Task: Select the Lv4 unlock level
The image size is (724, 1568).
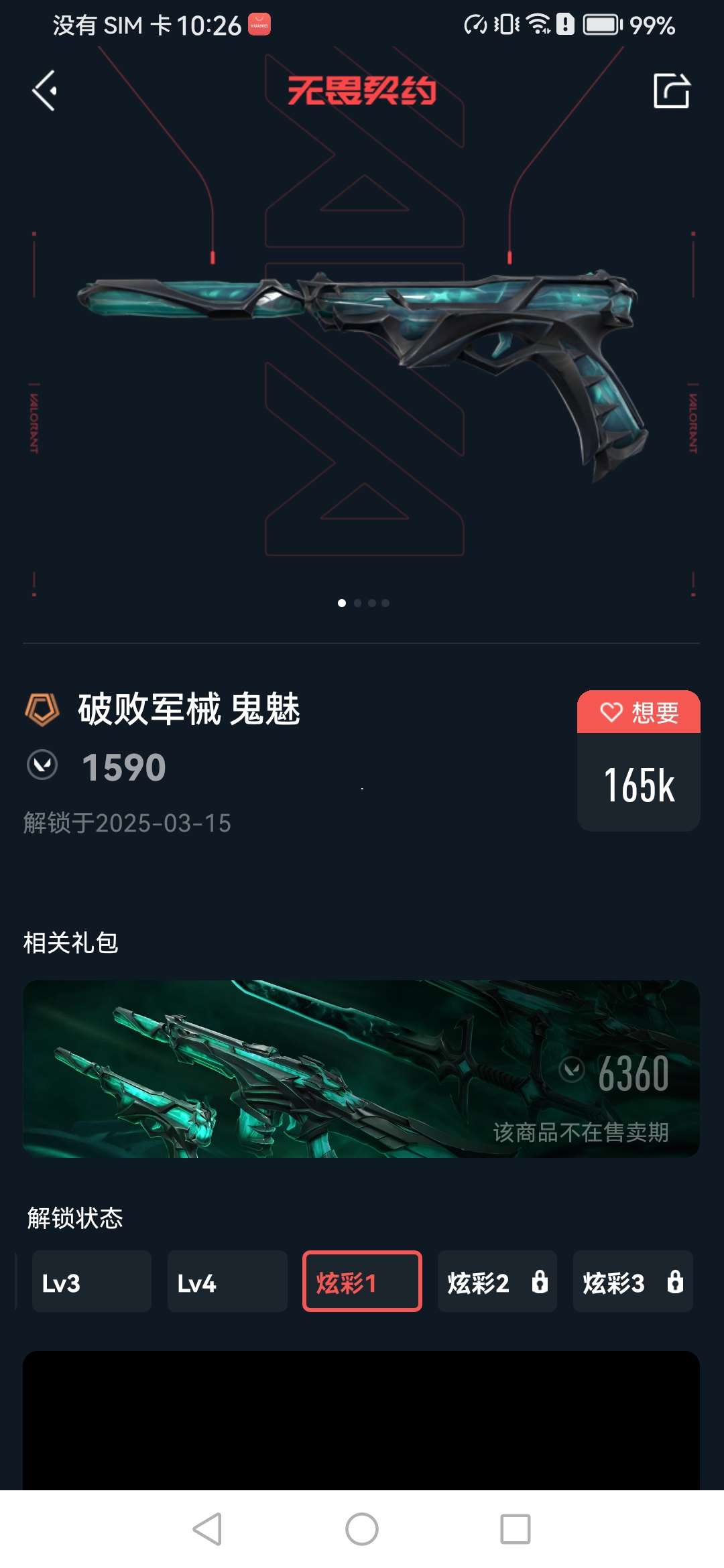Action: pos(227,1281)
